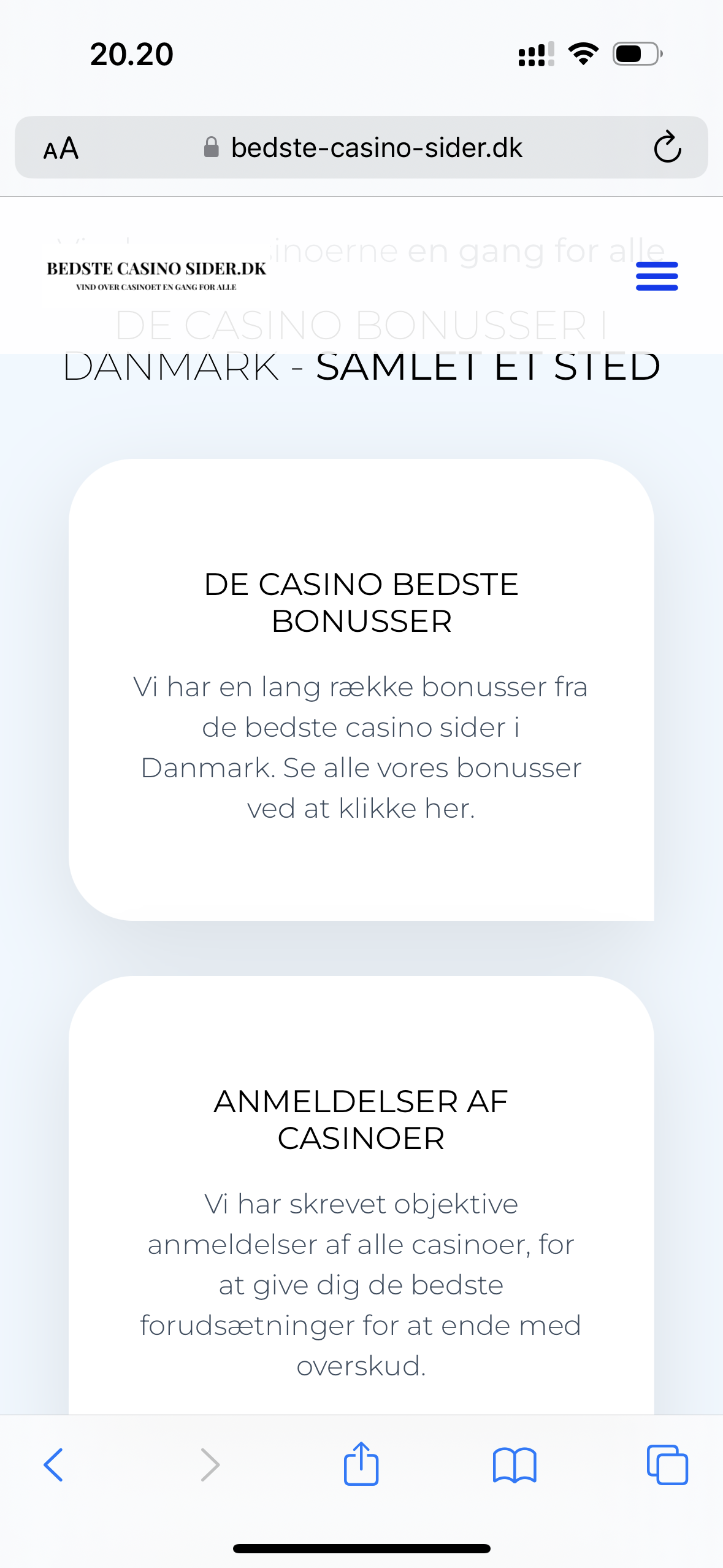This screenshot has width=723, height=1568.
Task: Open the hamburger navigation menu
Action: 657,276
